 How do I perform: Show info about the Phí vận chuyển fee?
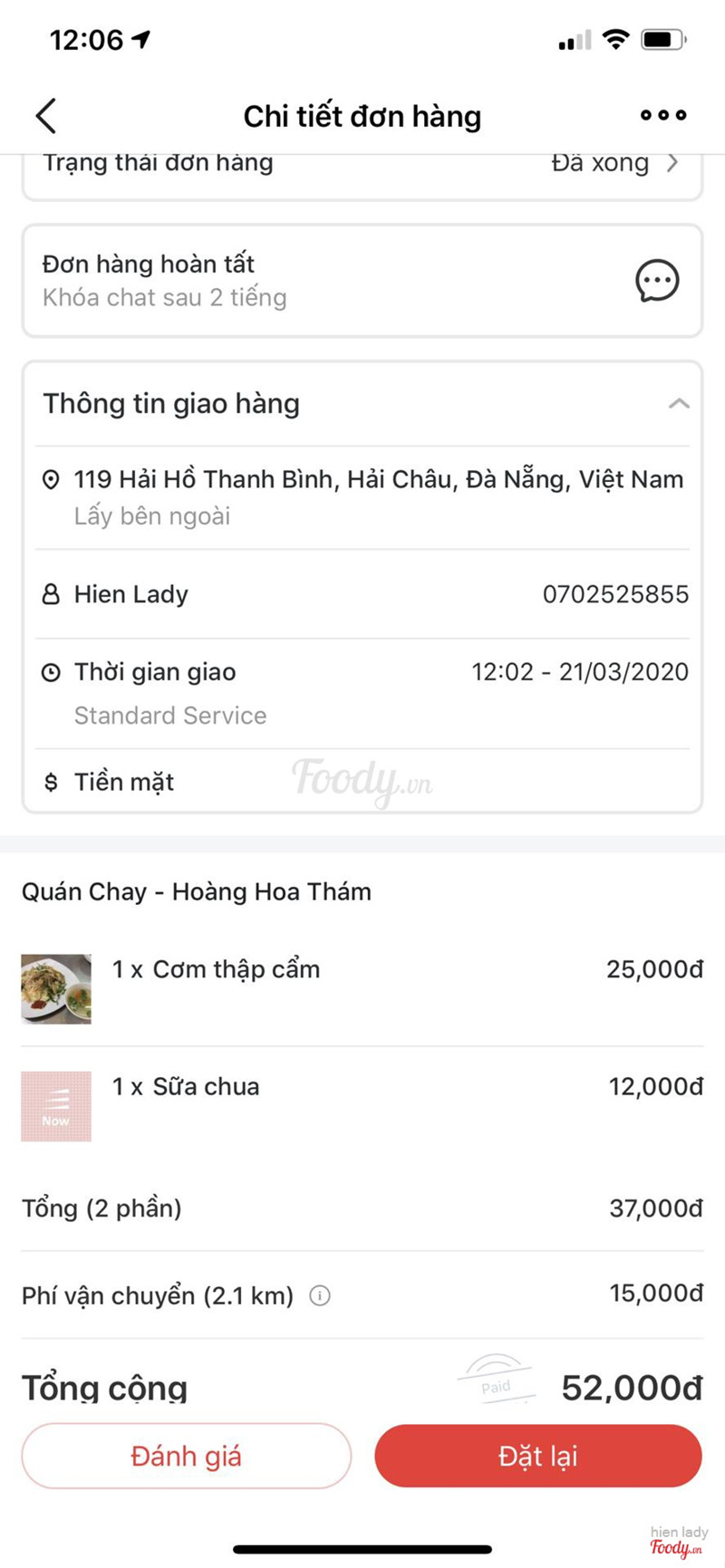[320, 1296]
